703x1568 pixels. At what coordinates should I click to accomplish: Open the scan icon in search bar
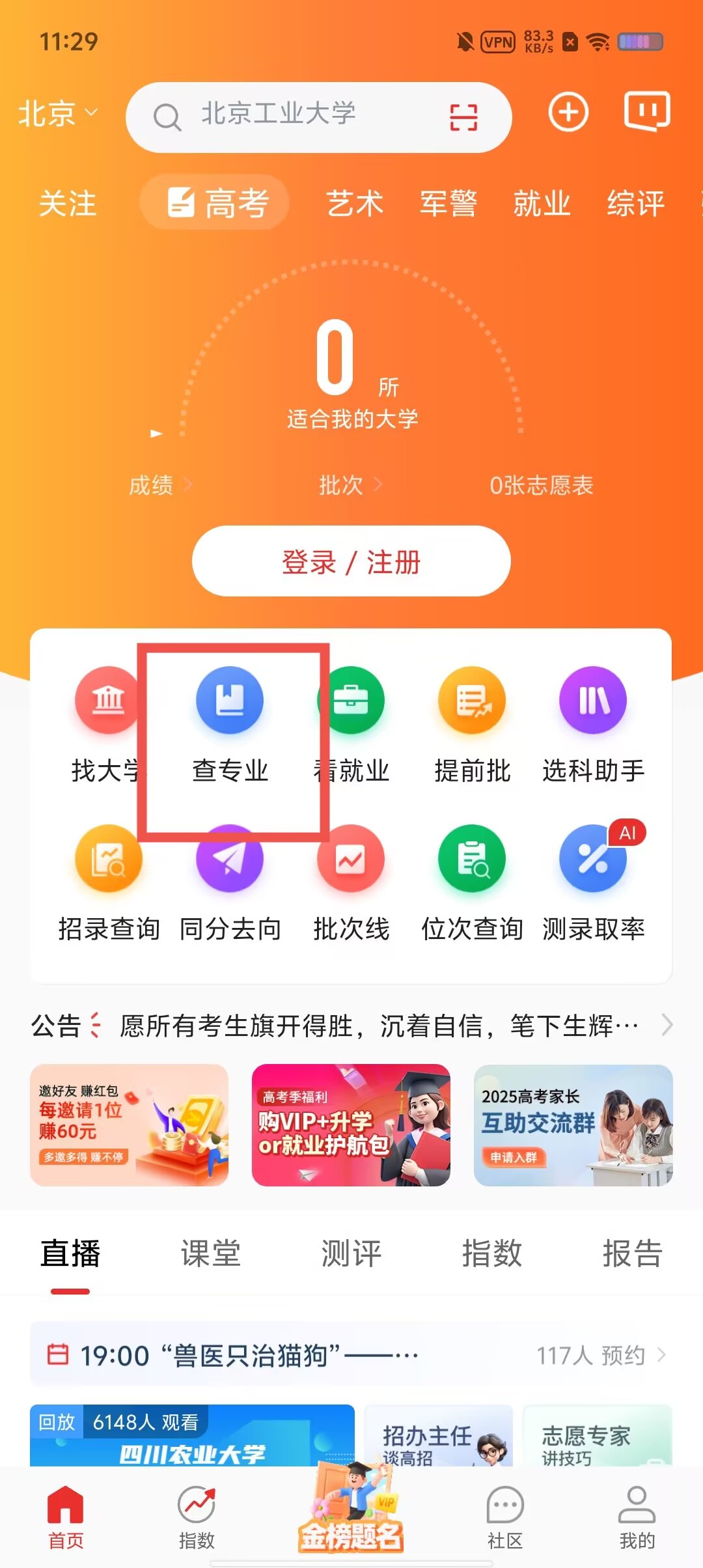click(x=463, y=117)
